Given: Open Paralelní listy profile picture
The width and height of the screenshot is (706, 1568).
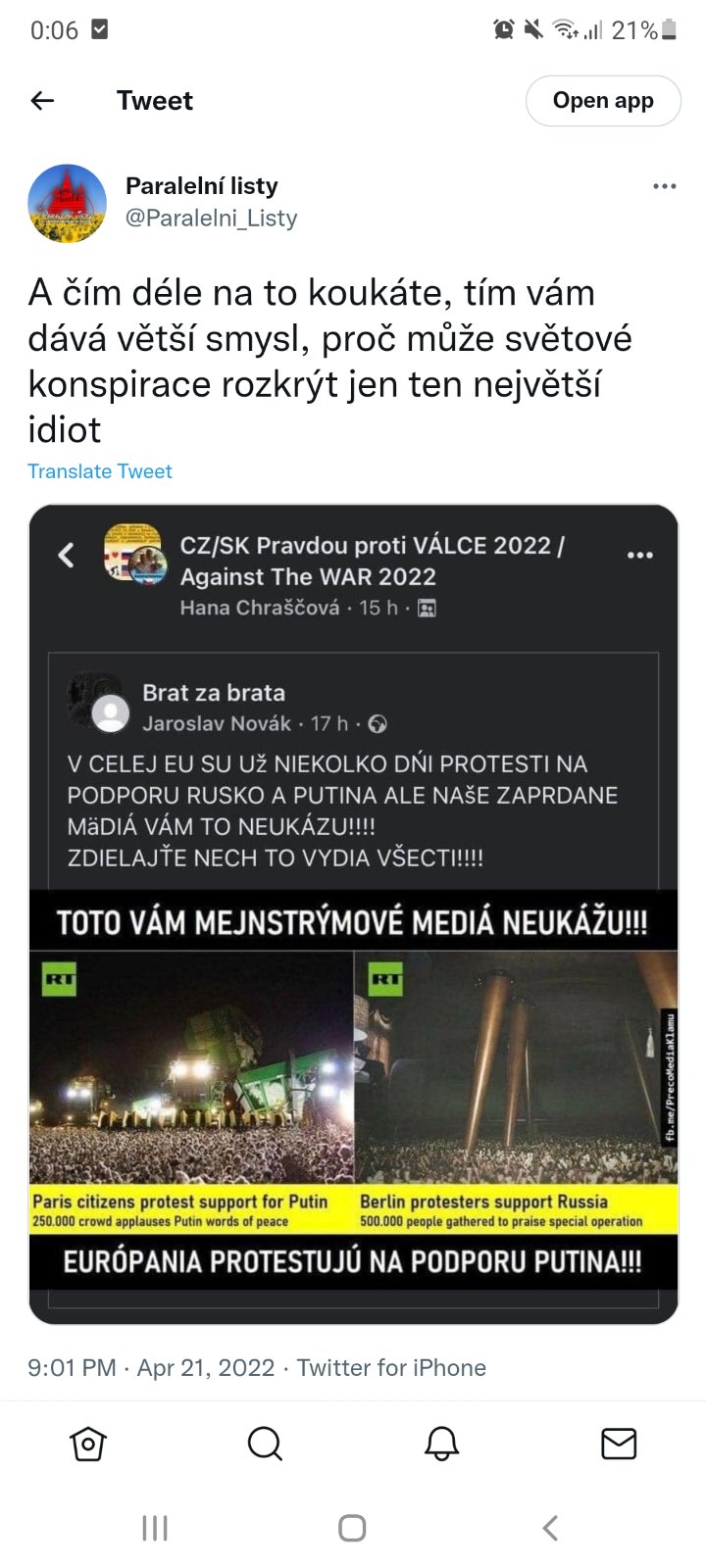Looking at the screenshot, I should click(67, 203).
